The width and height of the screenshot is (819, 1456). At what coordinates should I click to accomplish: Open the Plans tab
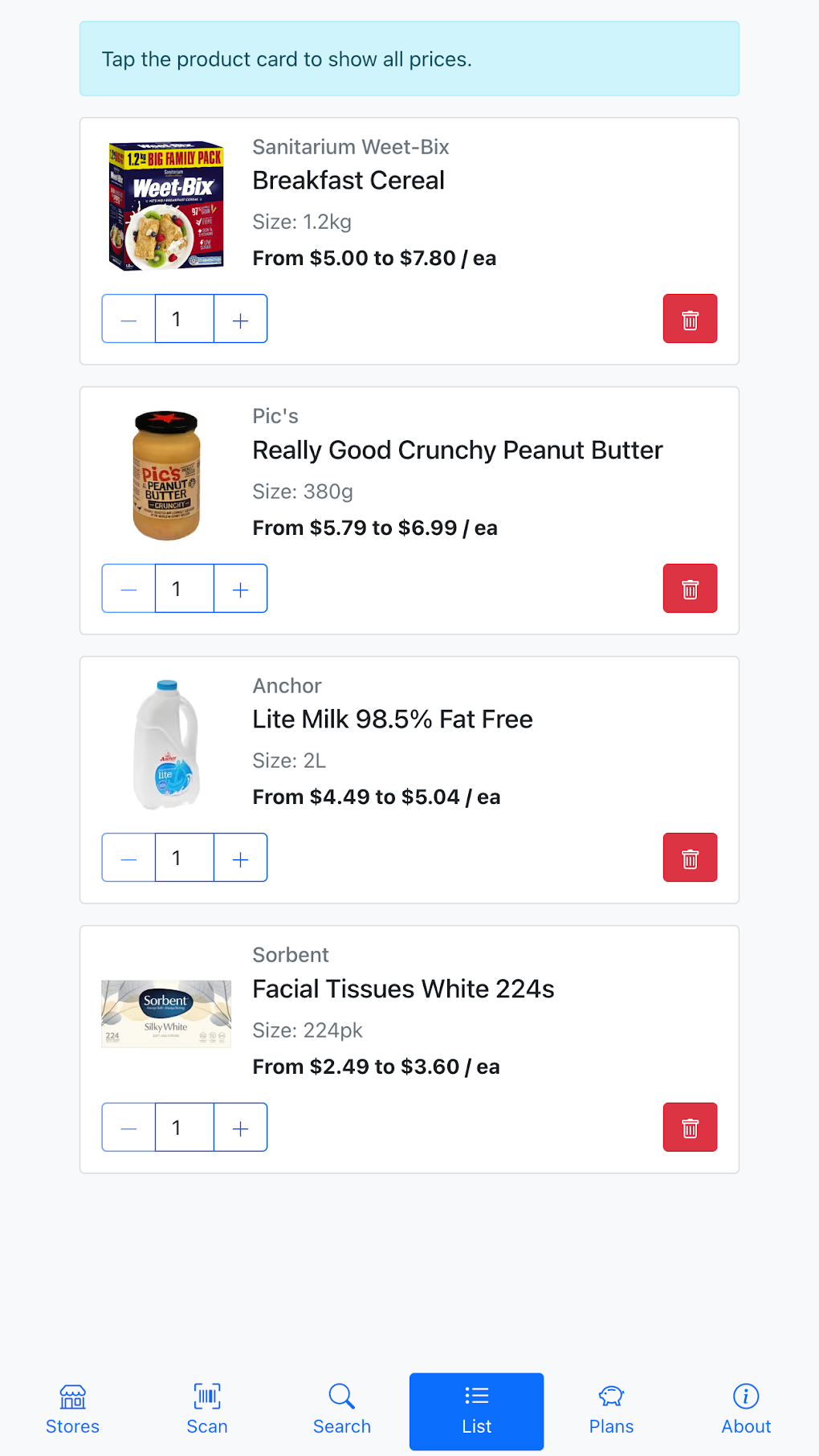(x=611, y=1410)
